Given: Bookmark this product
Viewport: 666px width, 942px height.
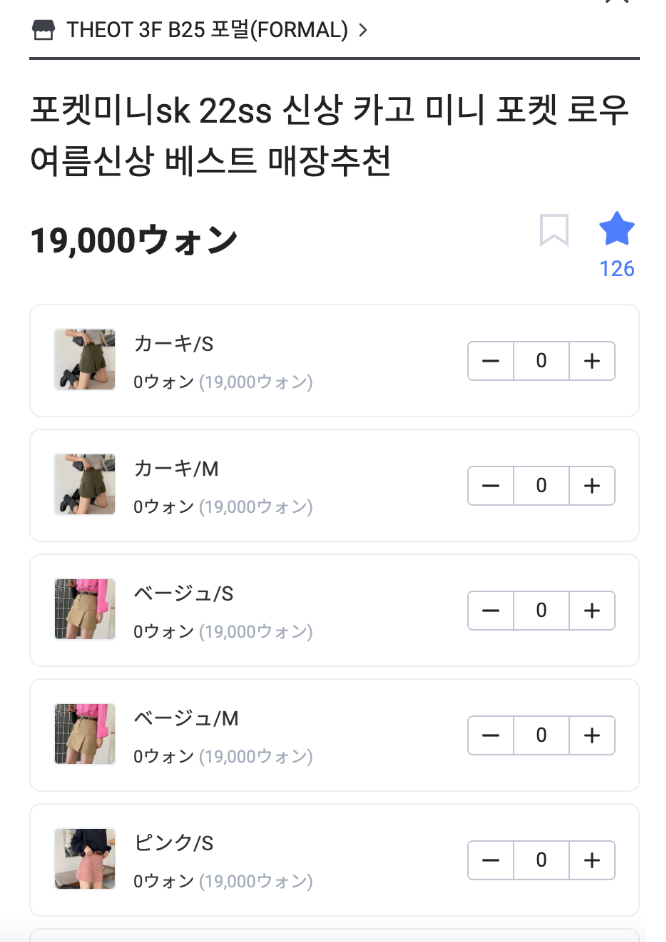Looking at the screenshot, I should click(554, 230).
